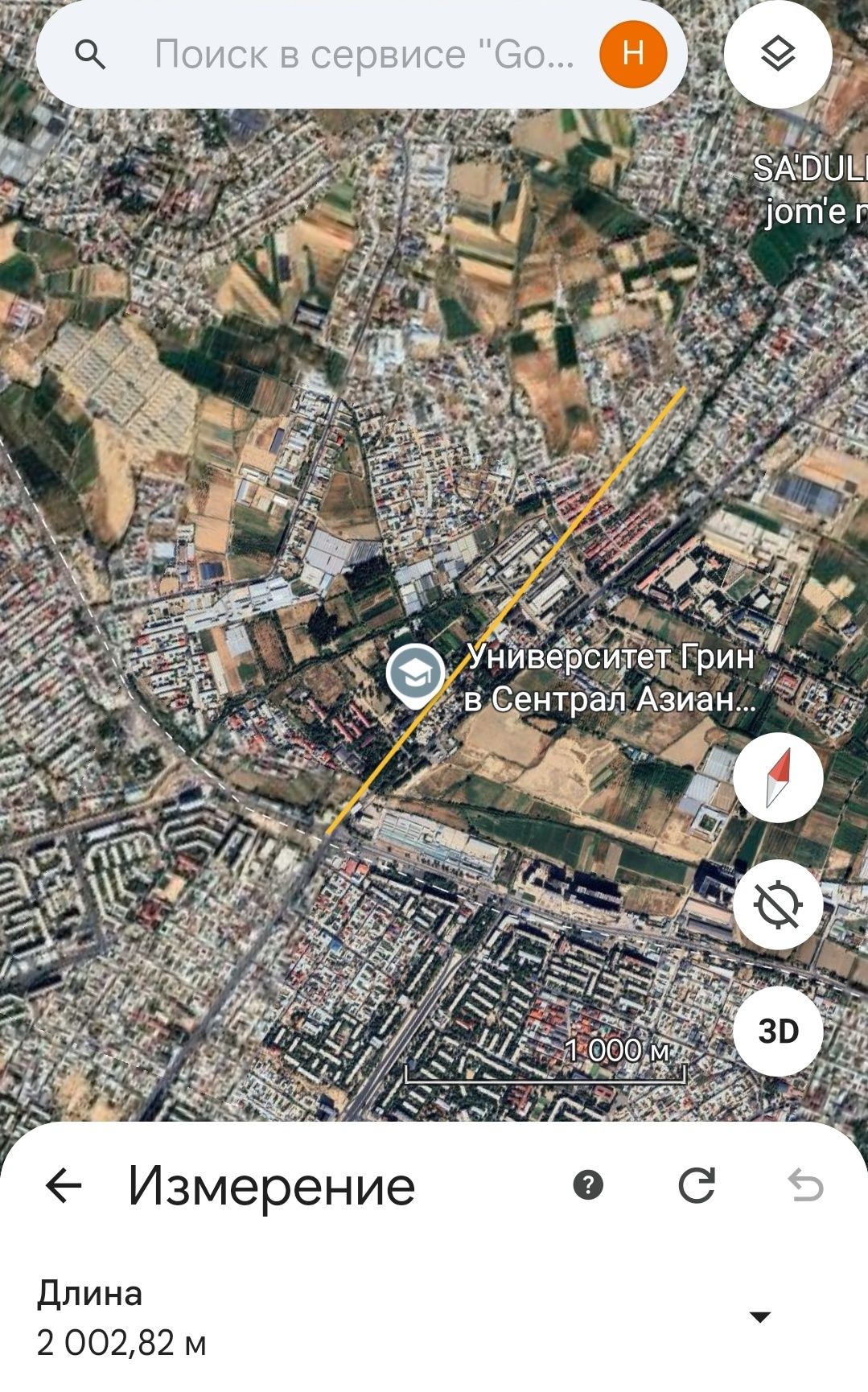This screenshot has width=868, height=1392.
Task: Restart the measurement with the refresh icon
Action: (696, 1185)
